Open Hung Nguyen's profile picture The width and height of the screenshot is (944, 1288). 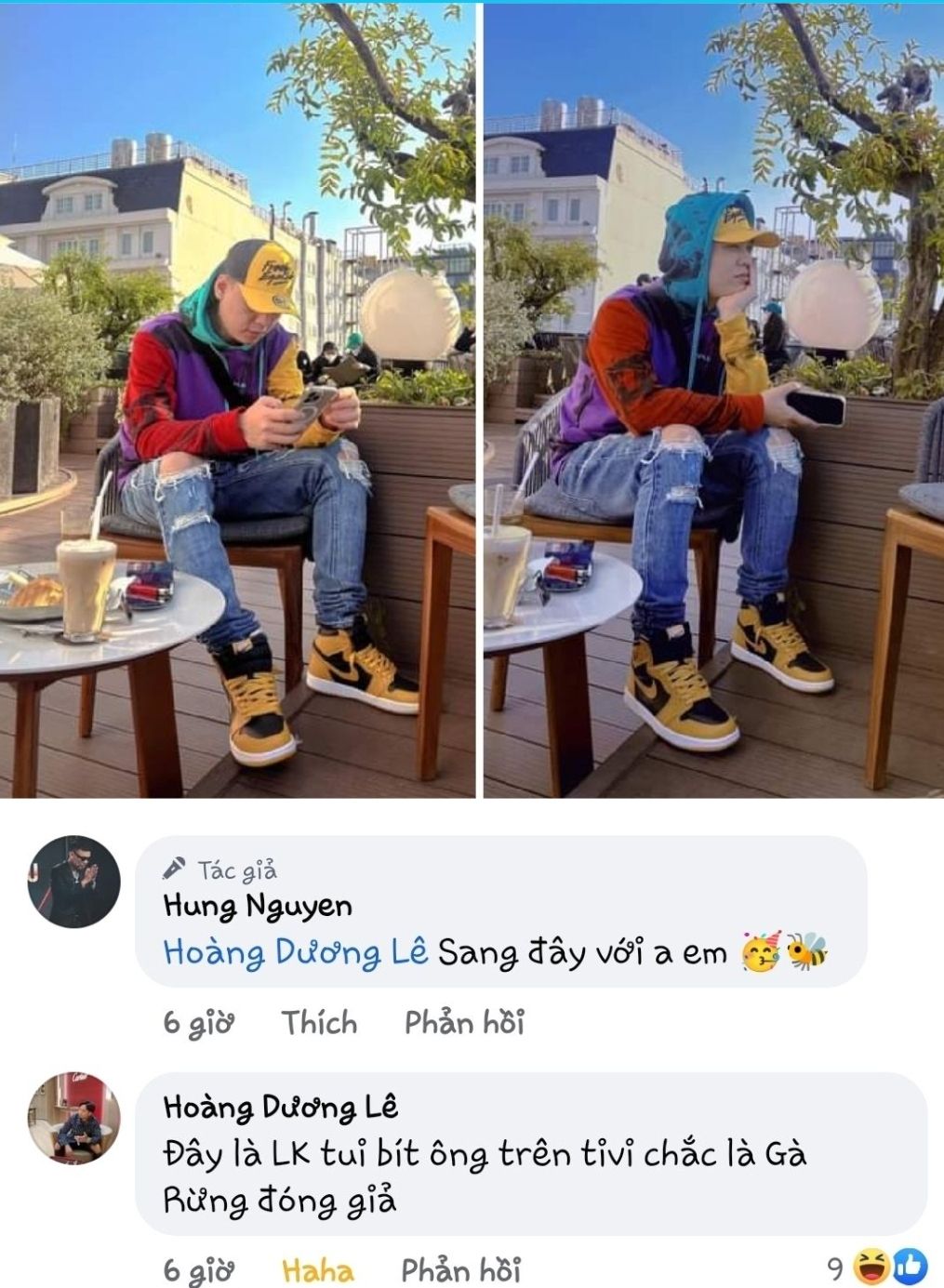(x=74, y=882)
